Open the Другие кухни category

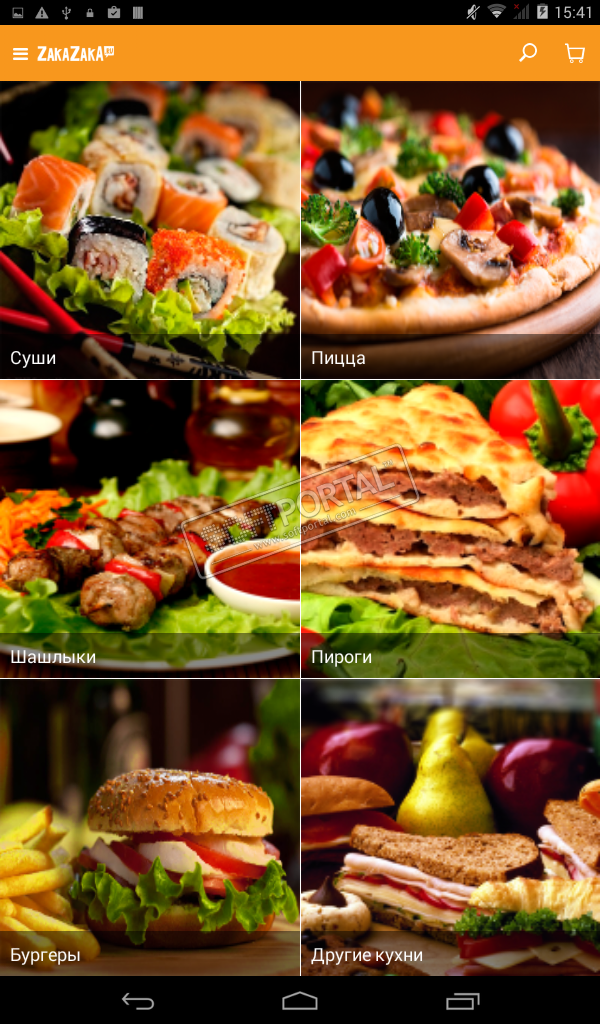(450, 828)
